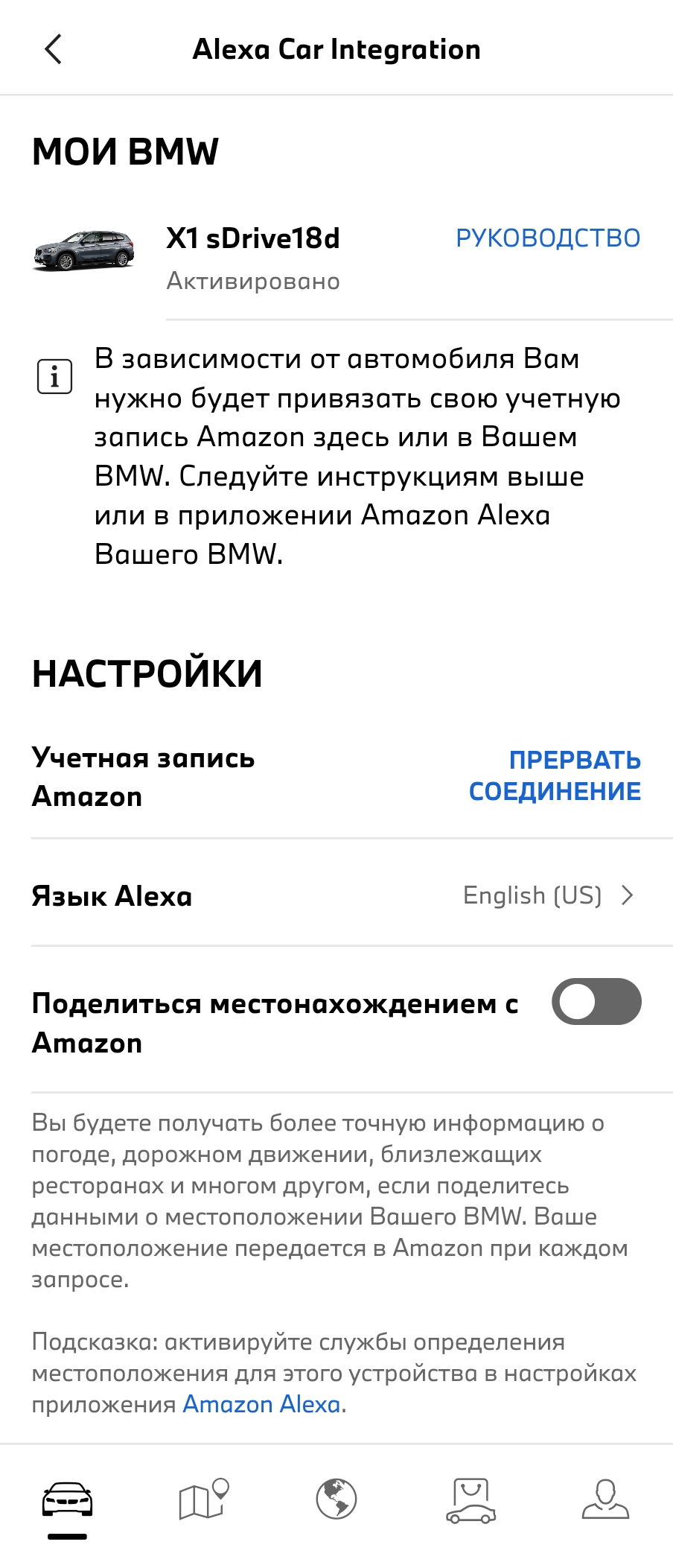673x1568 pixels.
Task: Switch to the profile tab
Action: pos(605,1499)
